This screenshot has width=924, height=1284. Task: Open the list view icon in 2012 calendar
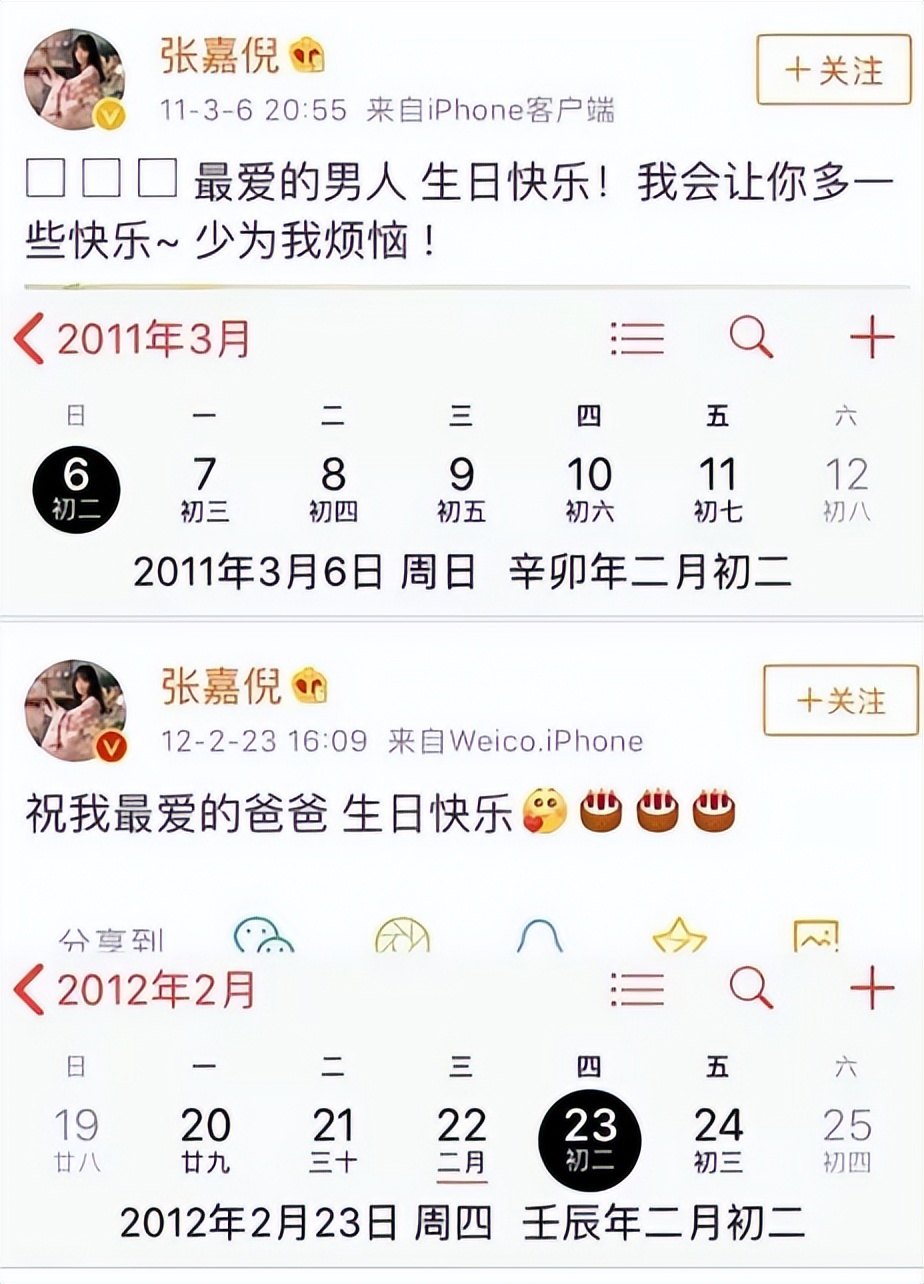tap(637, 990)
